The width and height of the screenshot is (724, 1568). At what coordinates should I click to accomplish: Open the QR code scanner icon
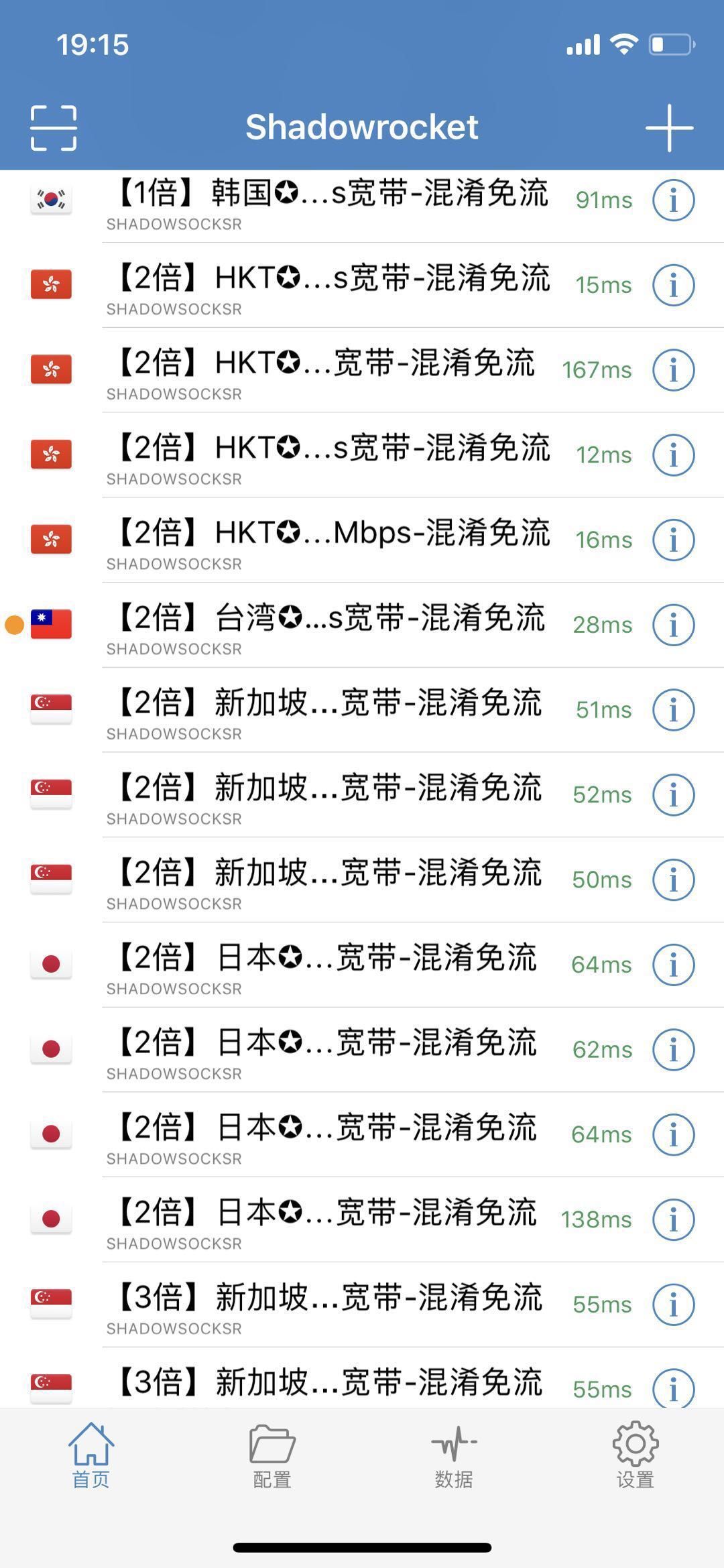54,127
